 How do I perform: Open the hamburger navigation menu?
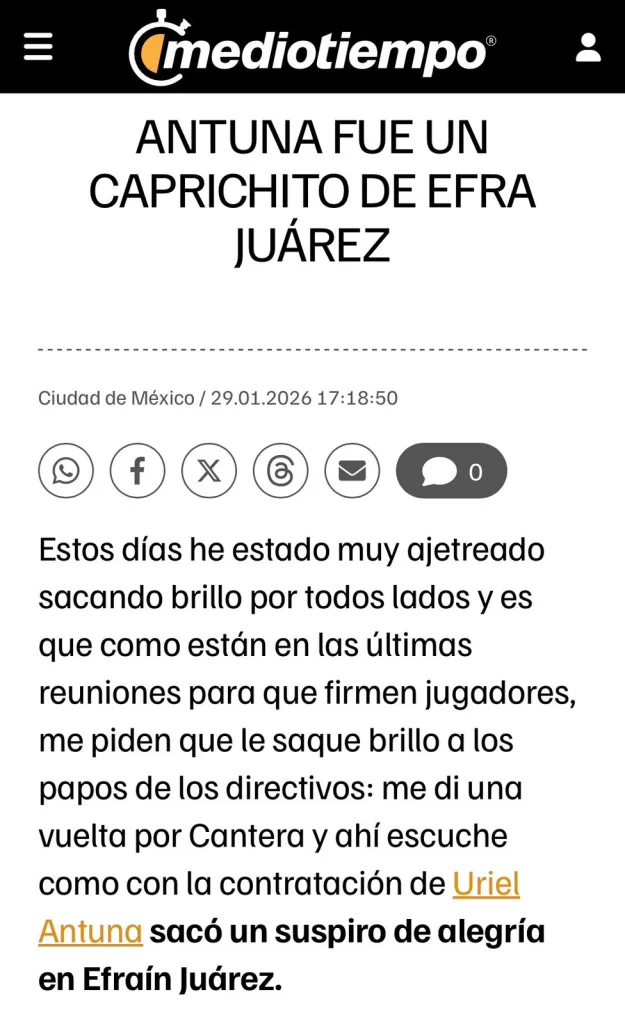click(x=38, y=47)
